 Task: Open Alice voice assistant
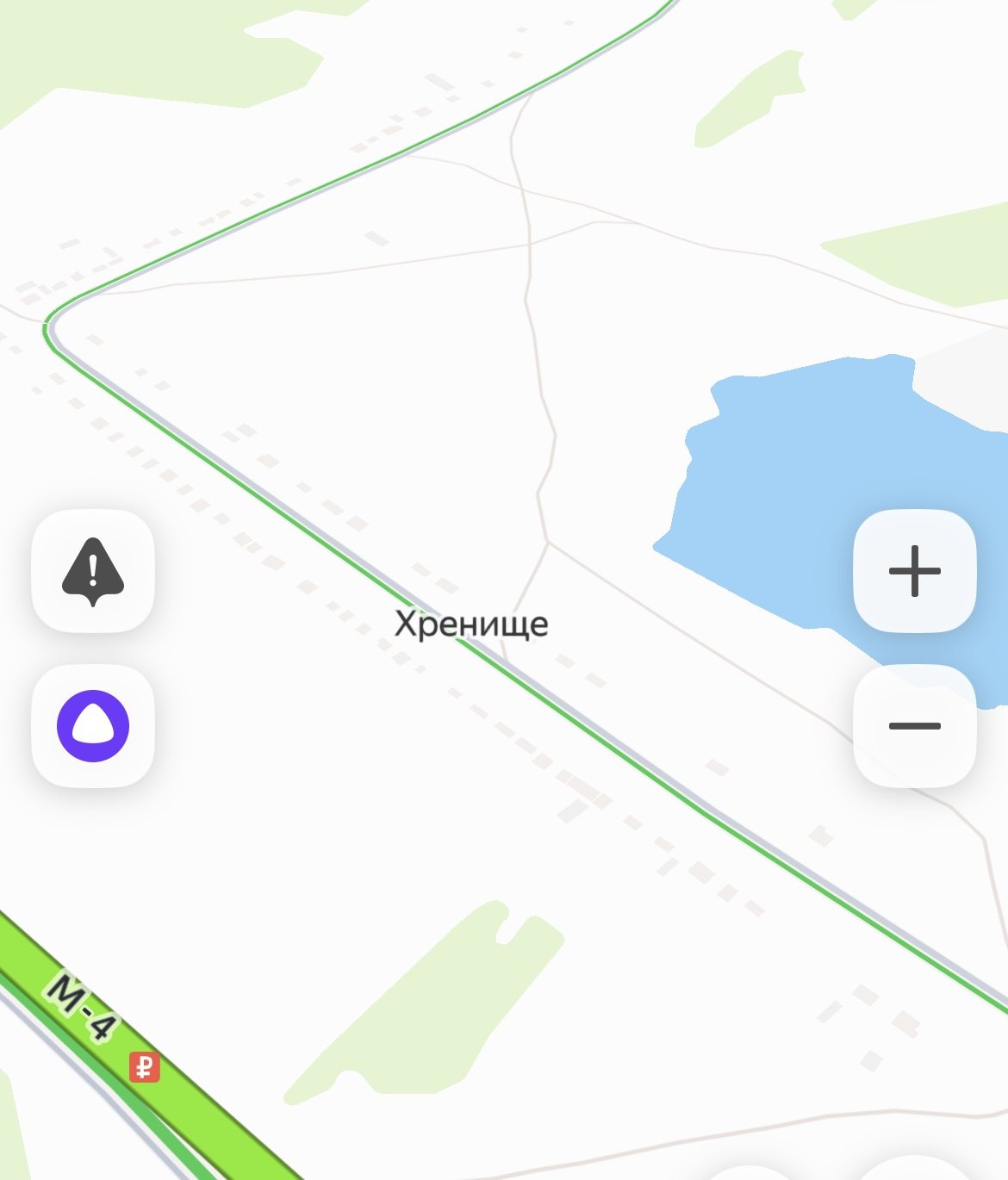(93, 726)
